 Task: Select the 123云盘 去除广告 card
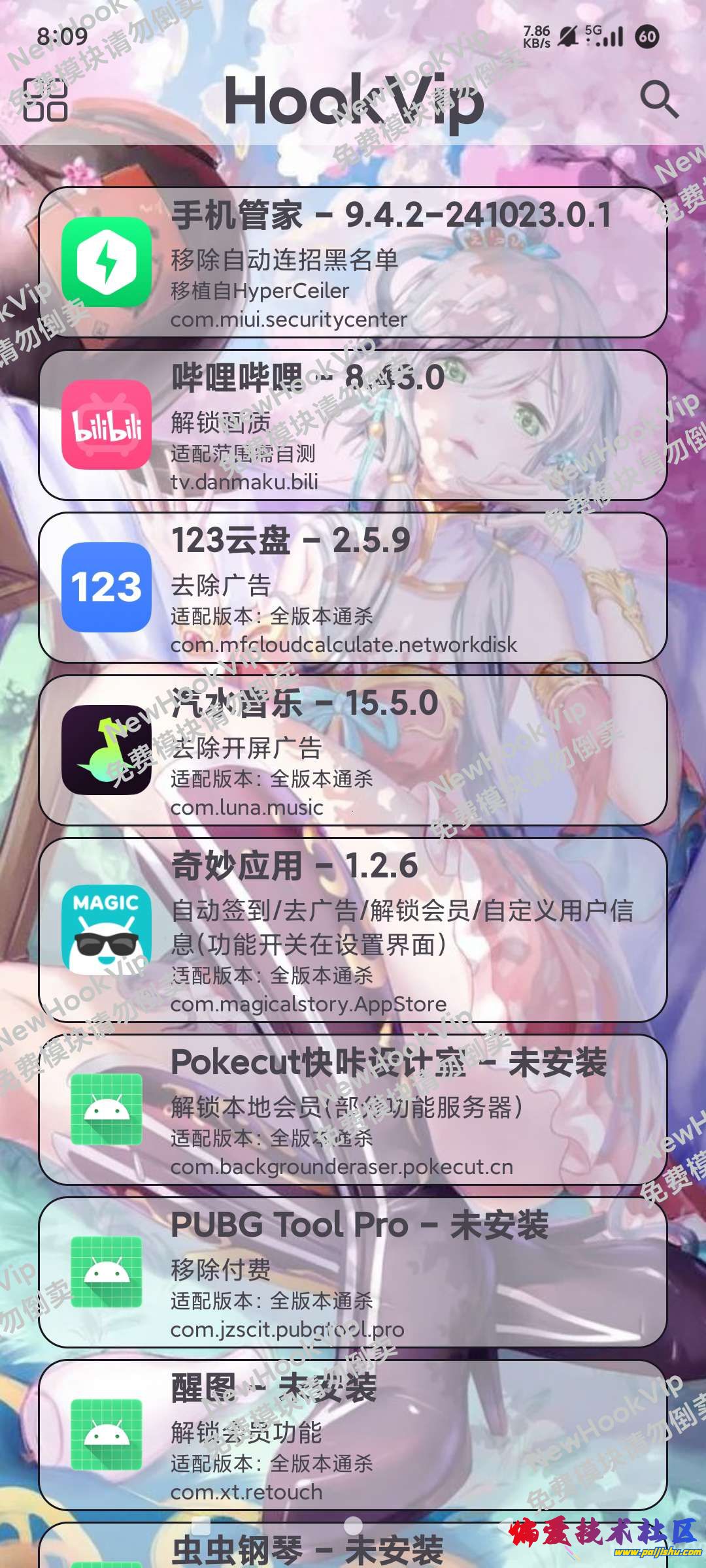353,591
